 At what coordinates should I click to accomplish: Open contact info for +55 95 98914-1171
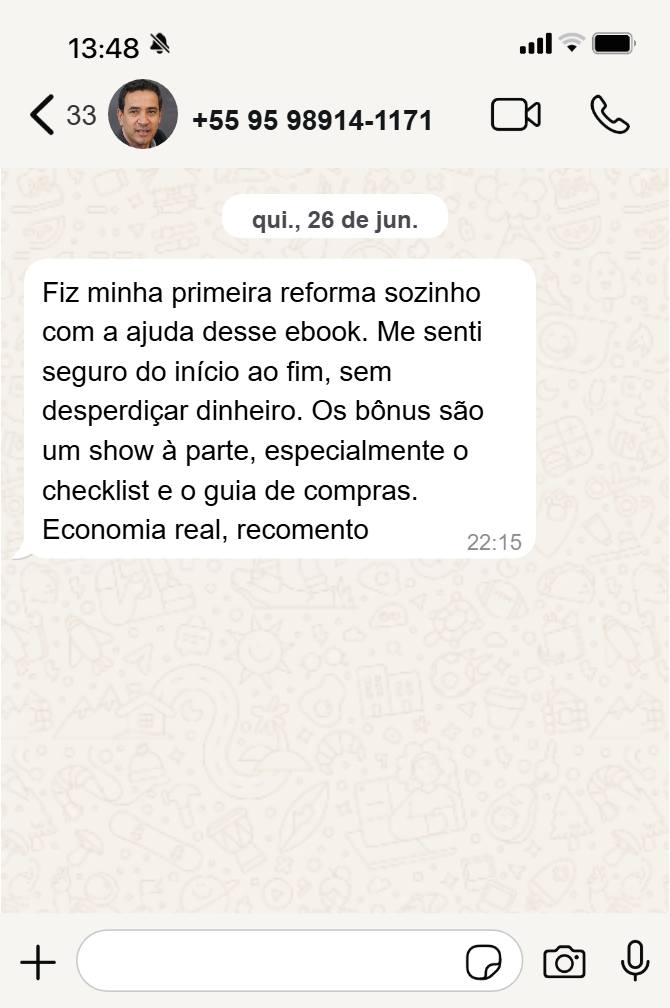pyautogui.click(x=312, y=120)
